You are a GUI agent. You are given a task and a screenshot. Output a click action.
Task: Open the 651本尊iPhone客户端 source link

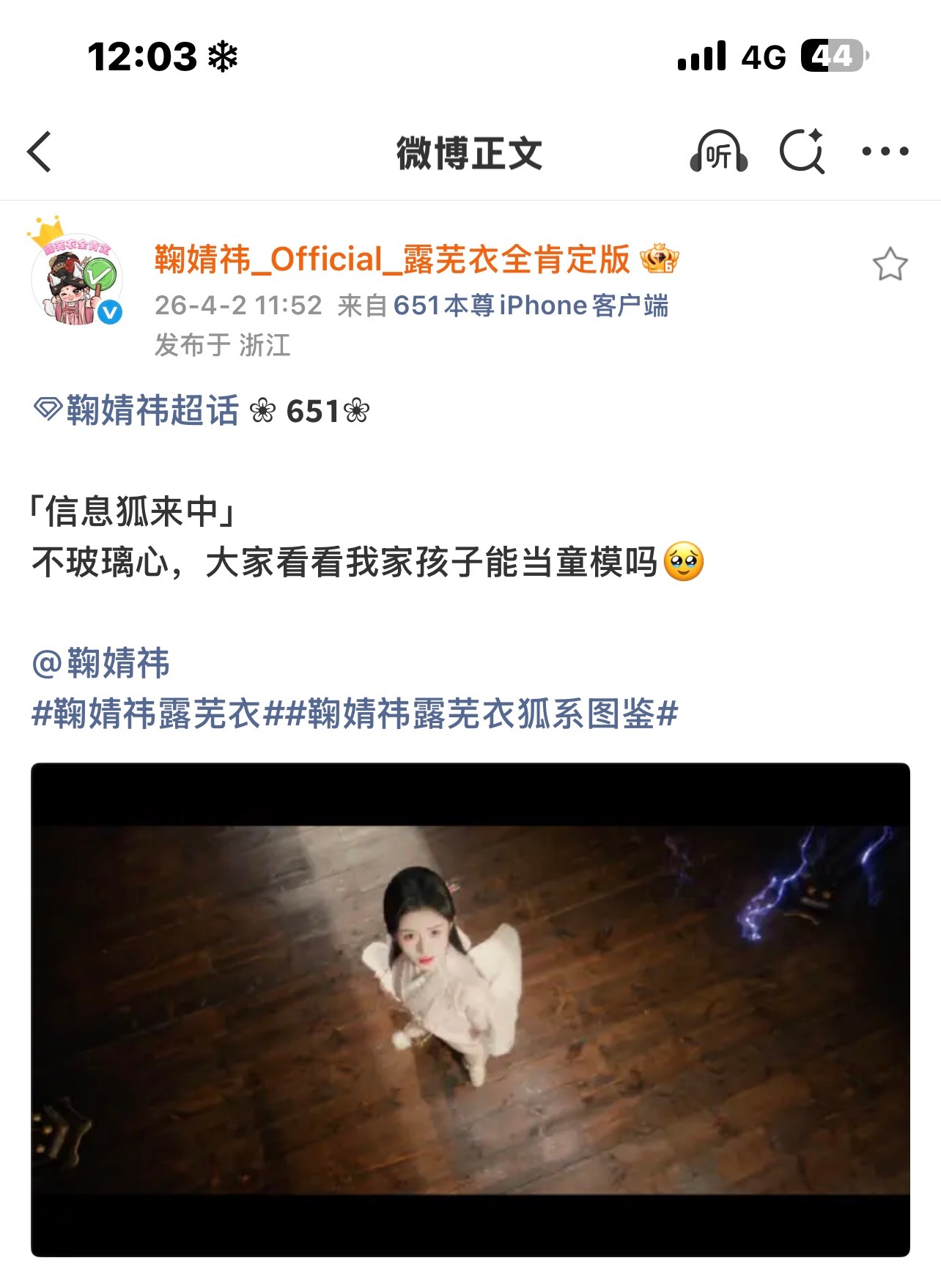tap(531, 306)
